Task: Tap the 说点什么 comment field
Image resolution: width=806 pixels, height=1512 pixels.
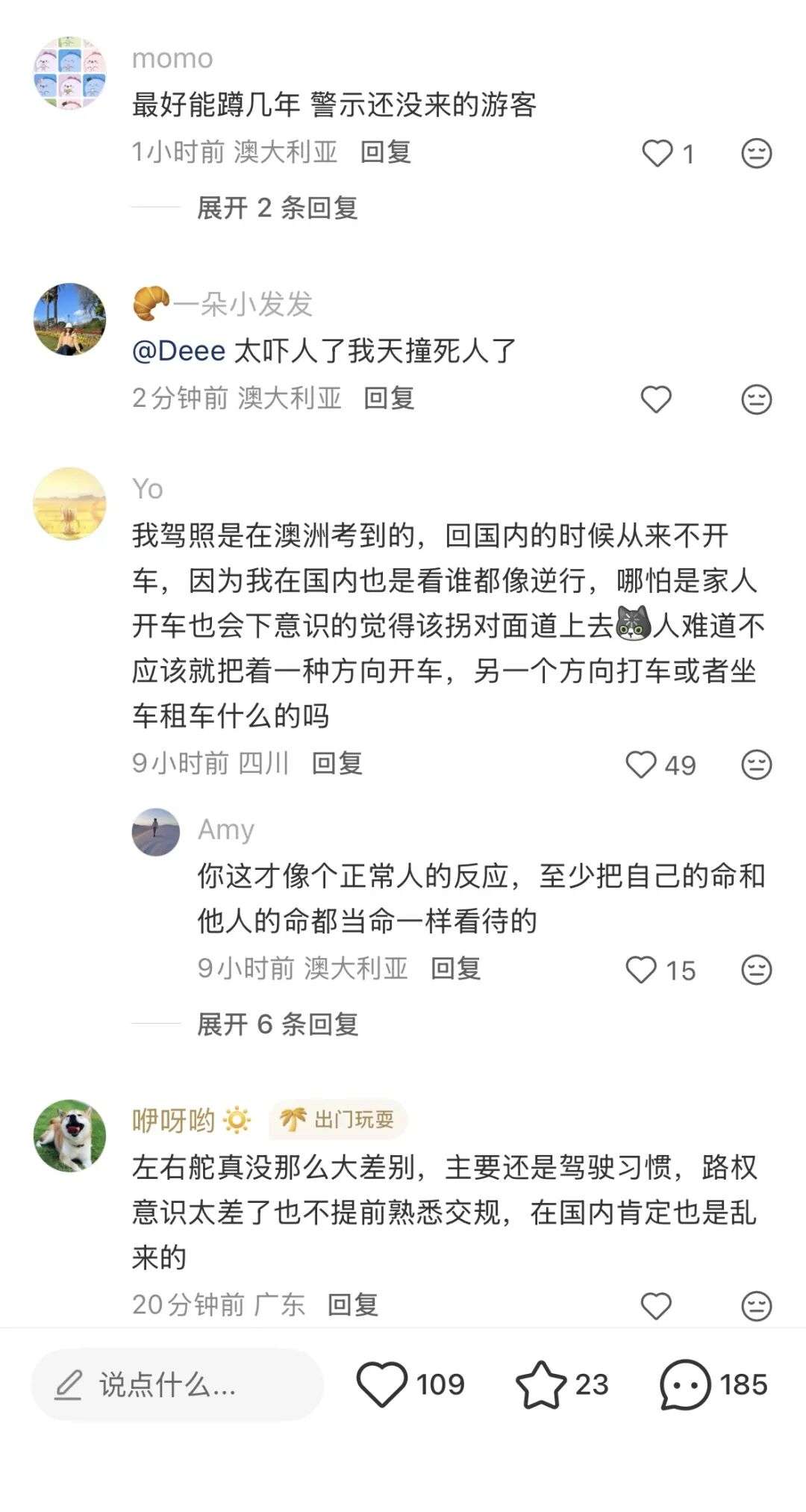Action: coord(178,1385)
